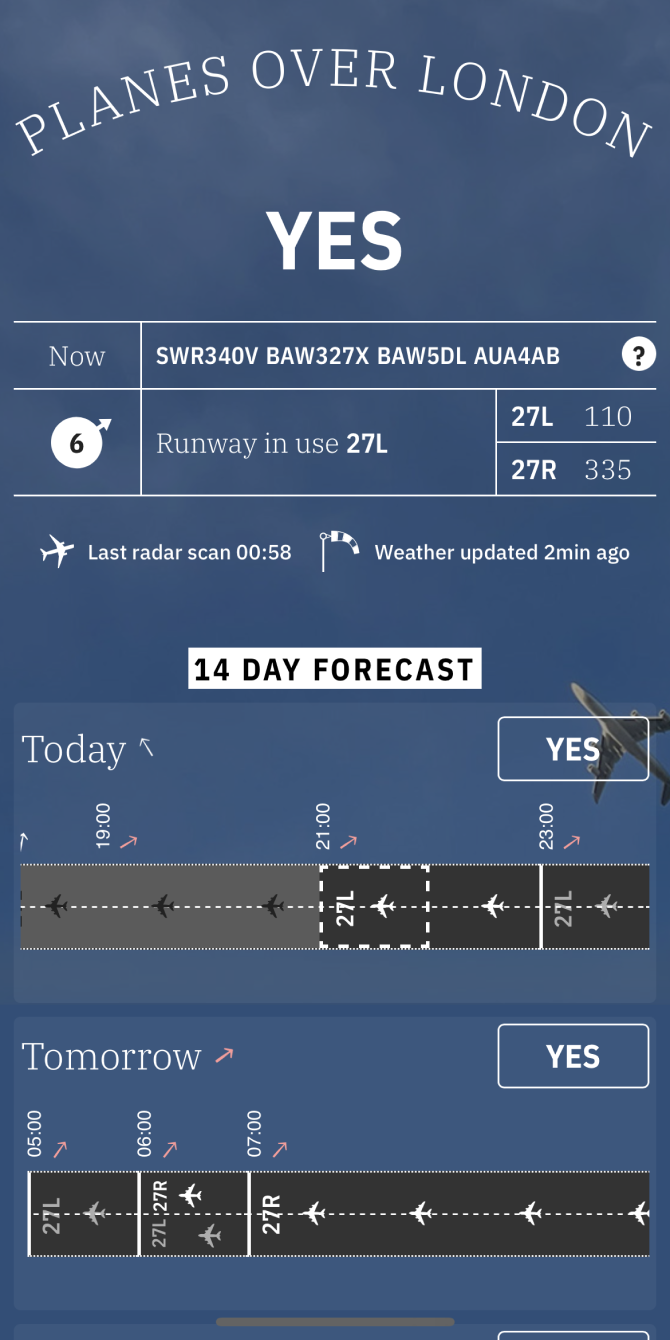
Task: Select today's 23:00 27L forecast slot
Action: pyautogui.click(x=595, y=906)
